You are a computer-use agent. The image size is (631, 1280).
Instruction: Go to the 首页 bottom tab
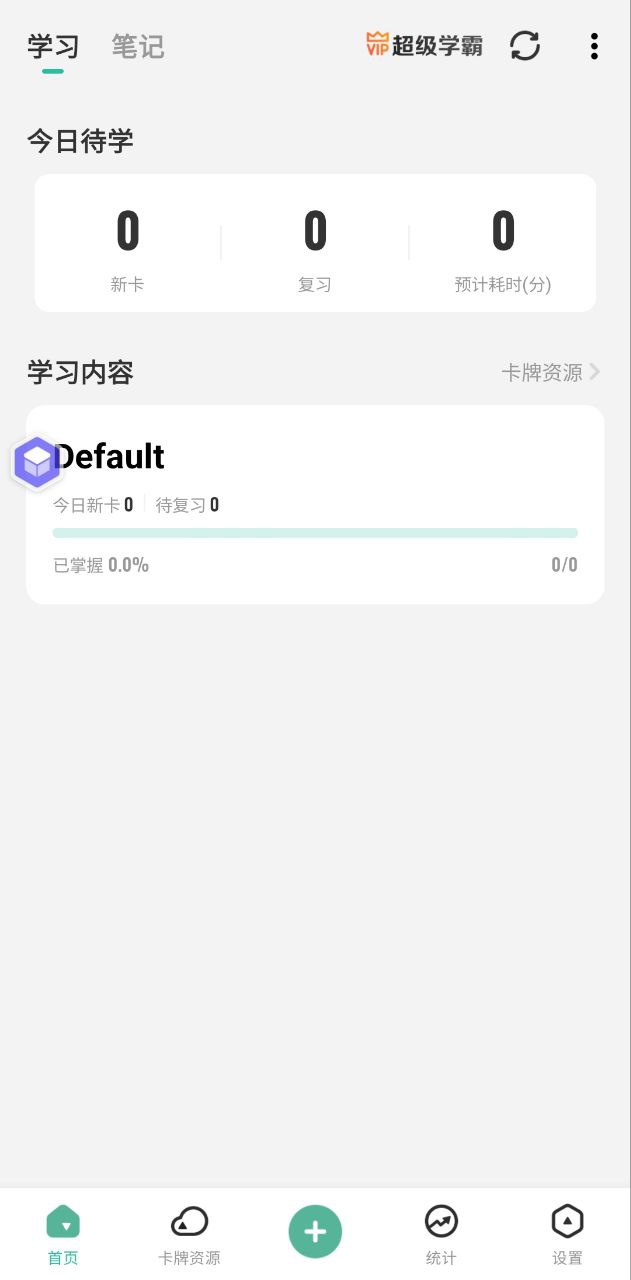click(63, 1235)
